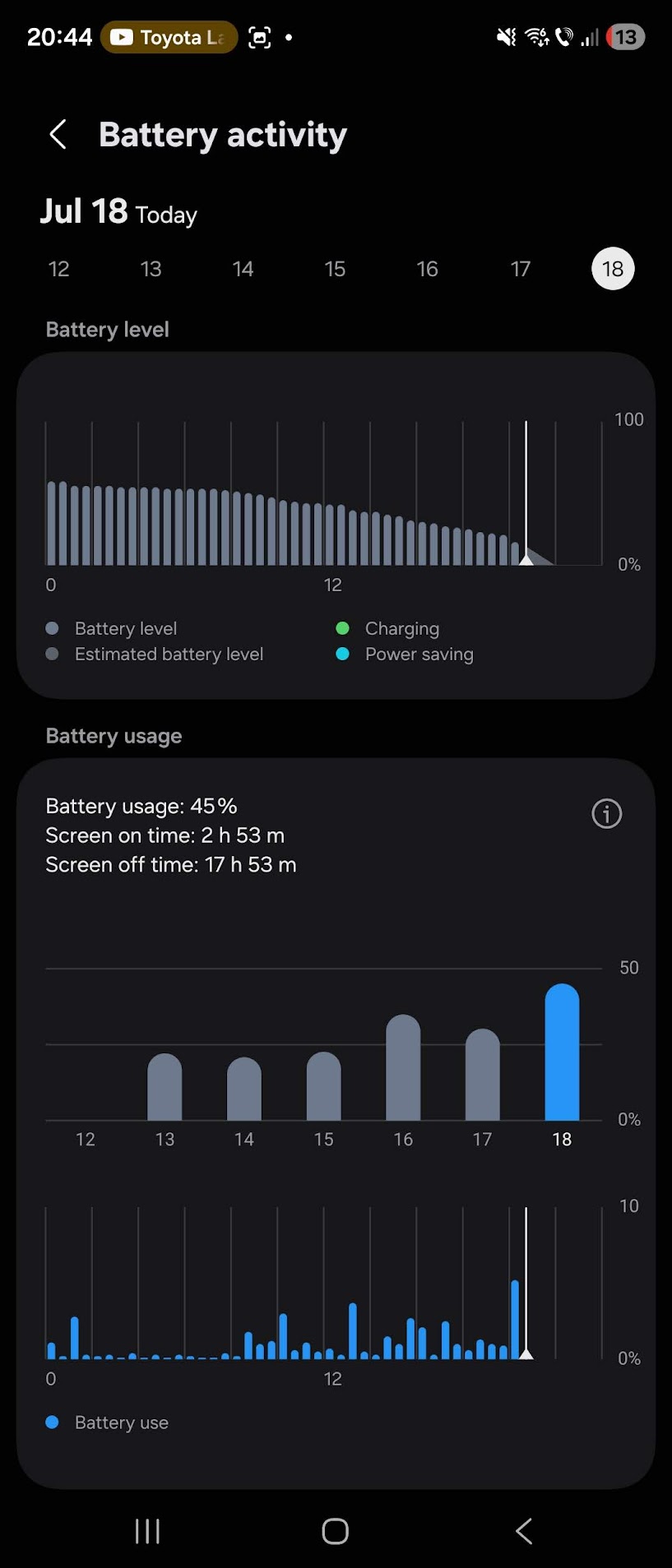The width and height of the screenshot is (672, 1568).
Task: Tap the usage bar for day 16
Action: coord(403,1069)
